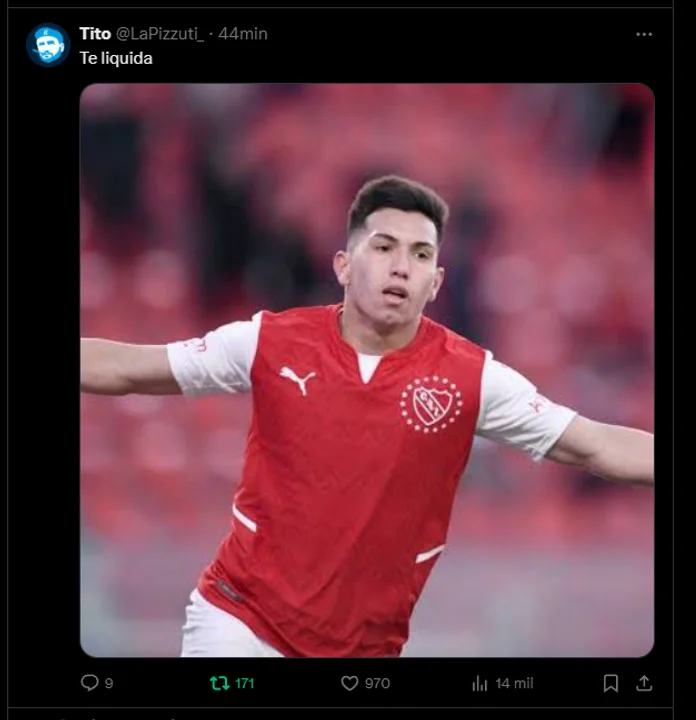Screen dimensions: 696x720
Task: Undo the repost on Tito's post
Action: pos(220,683)
